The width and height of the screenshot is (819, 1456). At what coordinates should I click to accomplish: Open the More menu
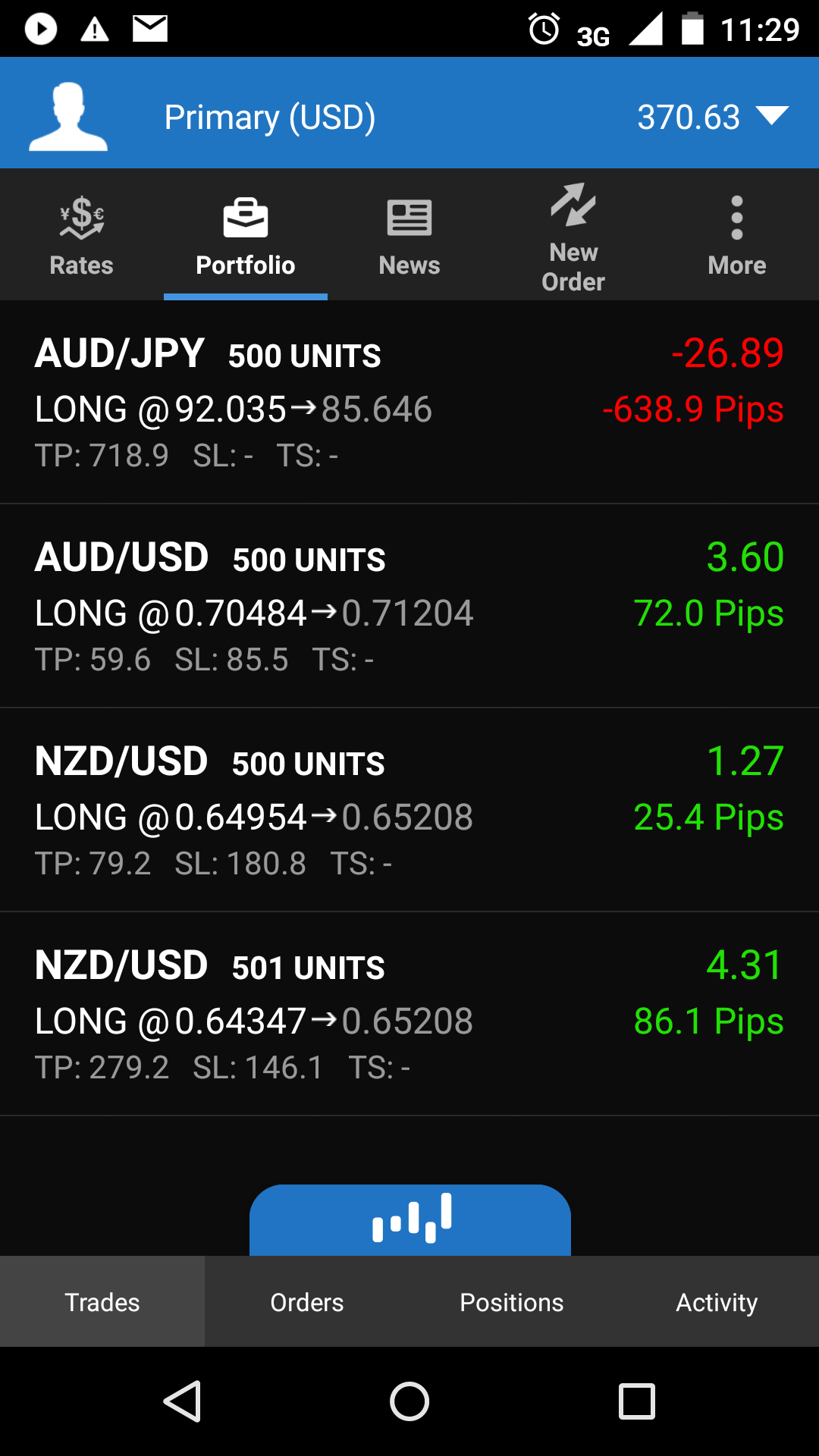pyautogui.click(x=736, y=235)
